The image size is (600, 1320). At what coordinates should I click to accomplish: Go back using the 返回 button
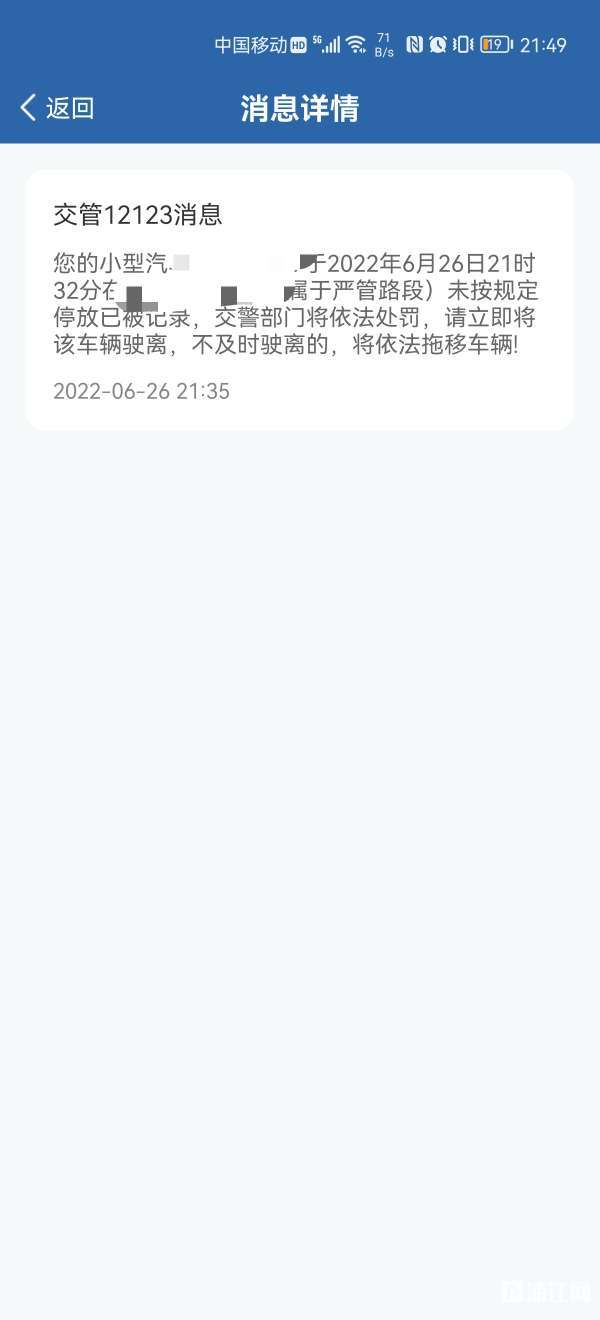click(x=57, y=108)
